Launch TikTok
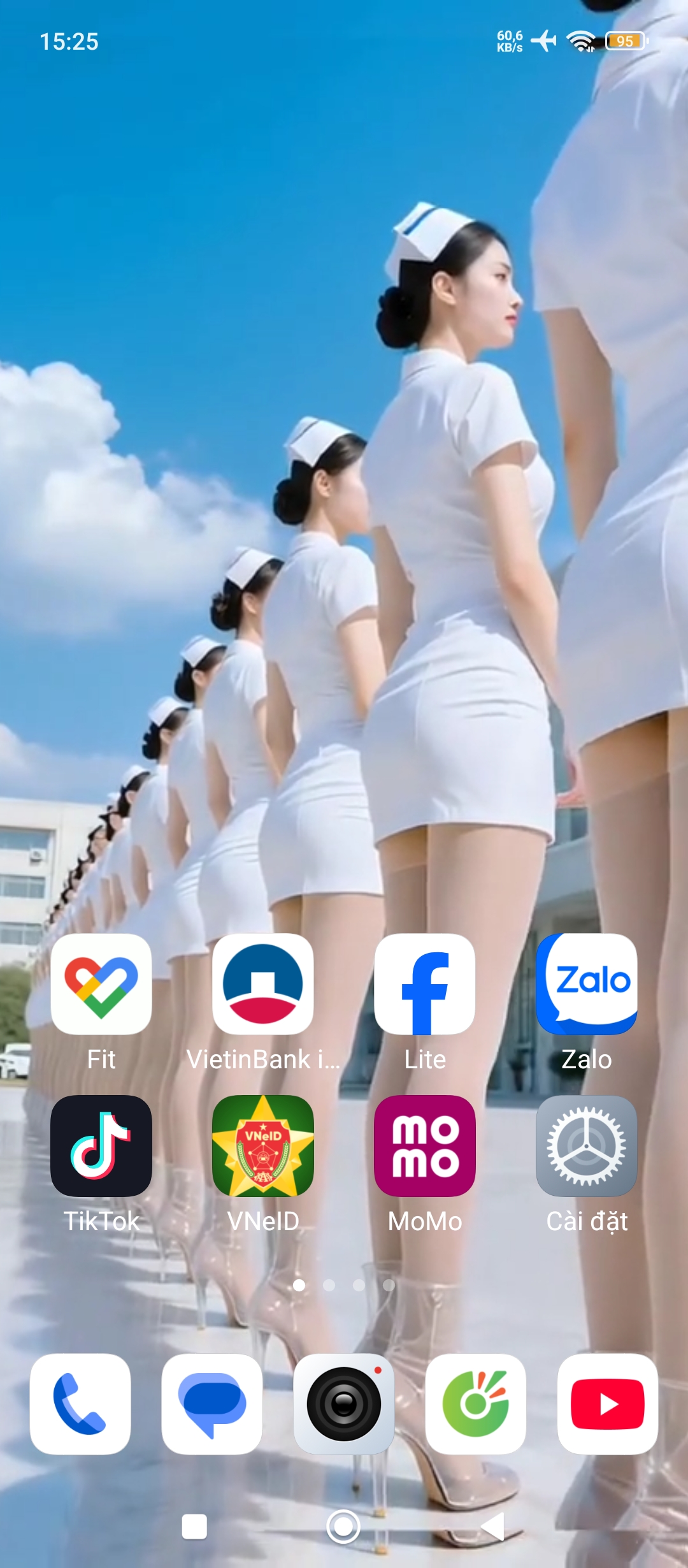 click(101, 1146)
